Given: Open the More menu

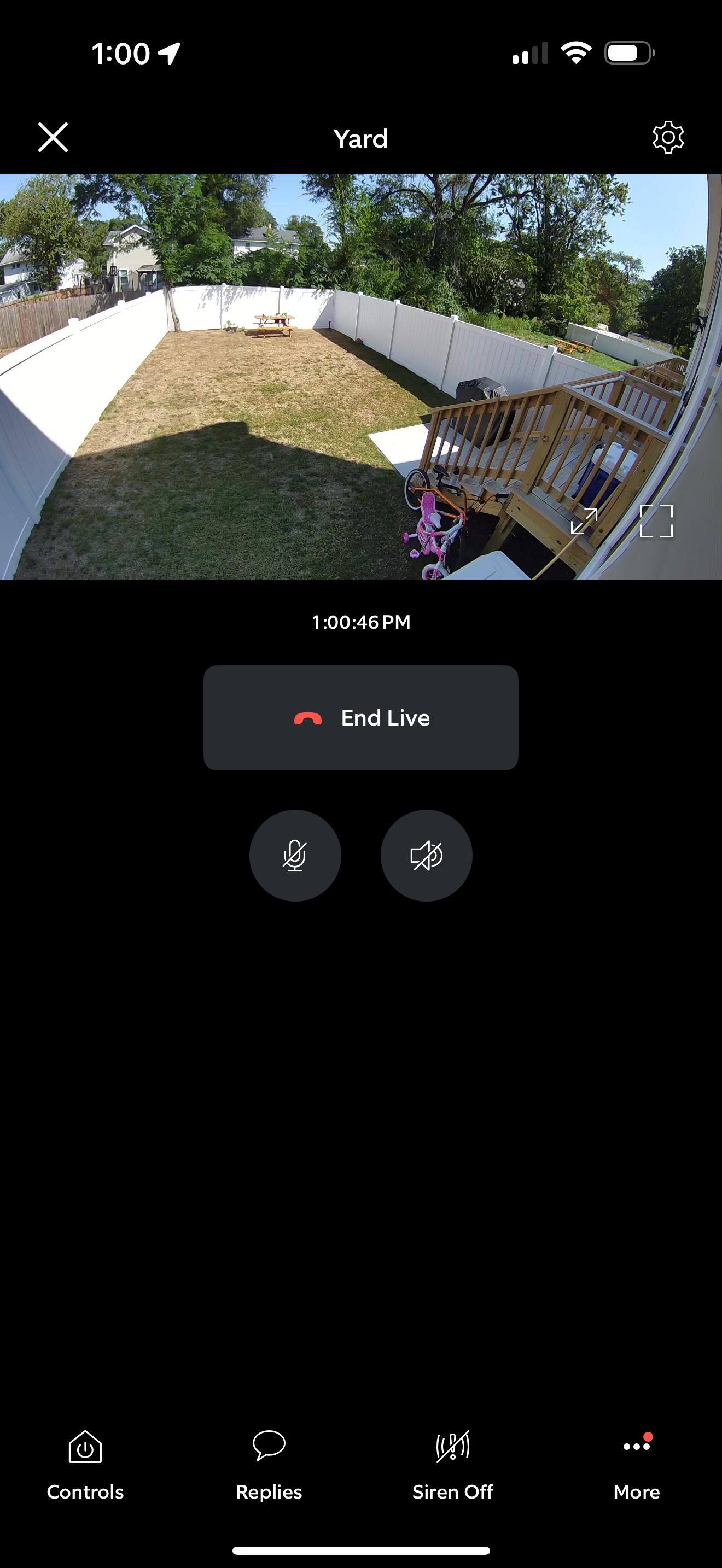Looking at the screenshot, I should click(x=636, y=1465).
